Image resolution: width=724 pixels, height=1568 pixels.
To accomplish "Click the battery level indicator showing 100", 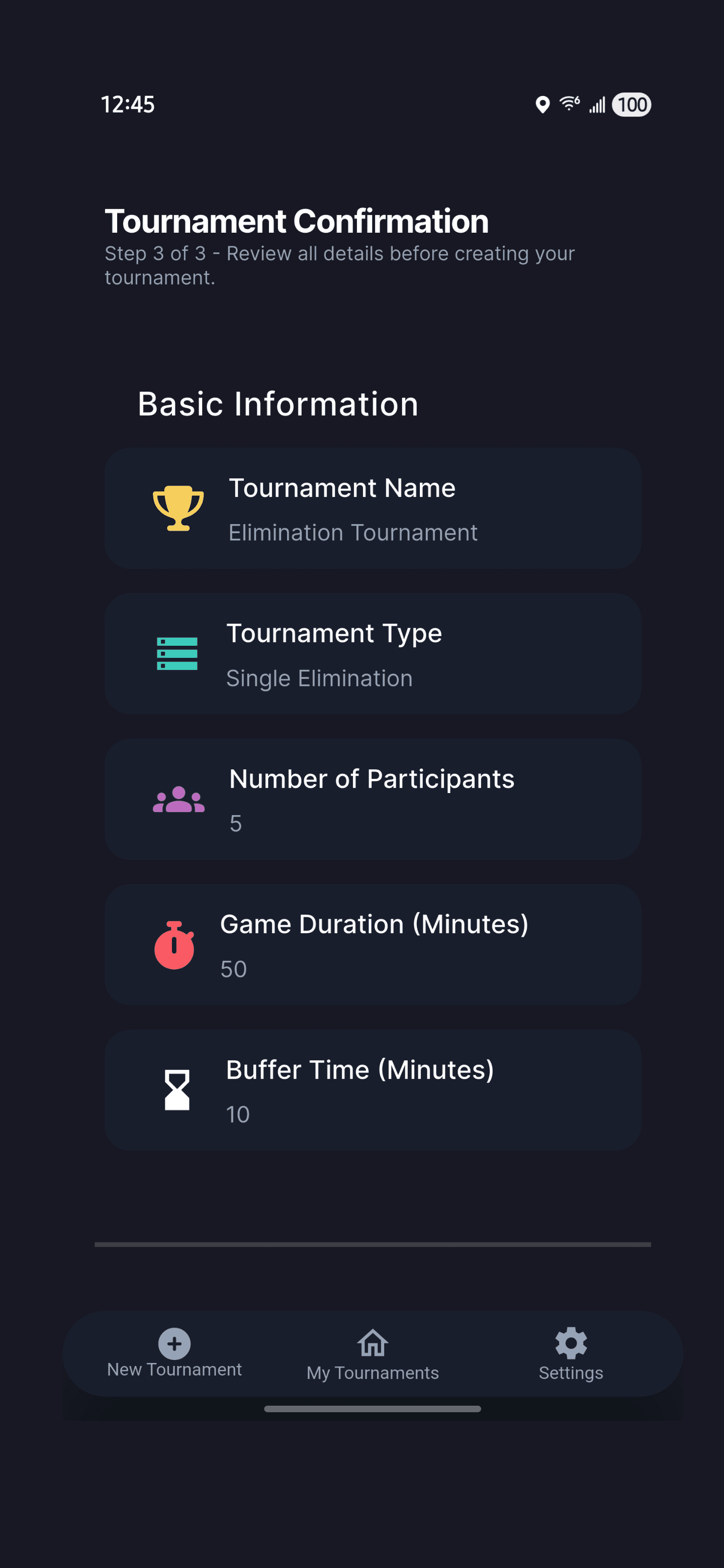I will [631, 105].
